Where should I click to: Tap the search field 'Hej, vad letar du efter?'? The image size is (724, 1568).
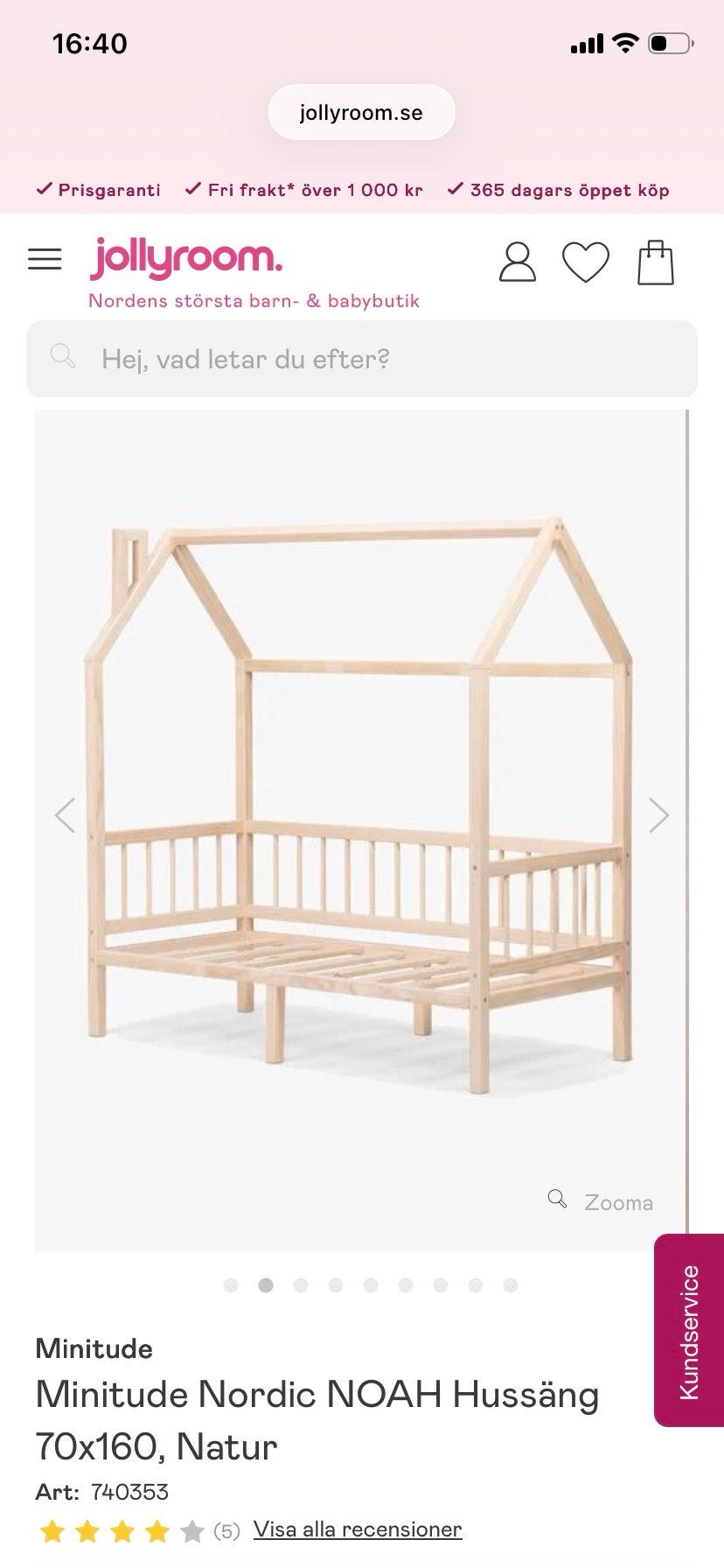click(362, 359)
